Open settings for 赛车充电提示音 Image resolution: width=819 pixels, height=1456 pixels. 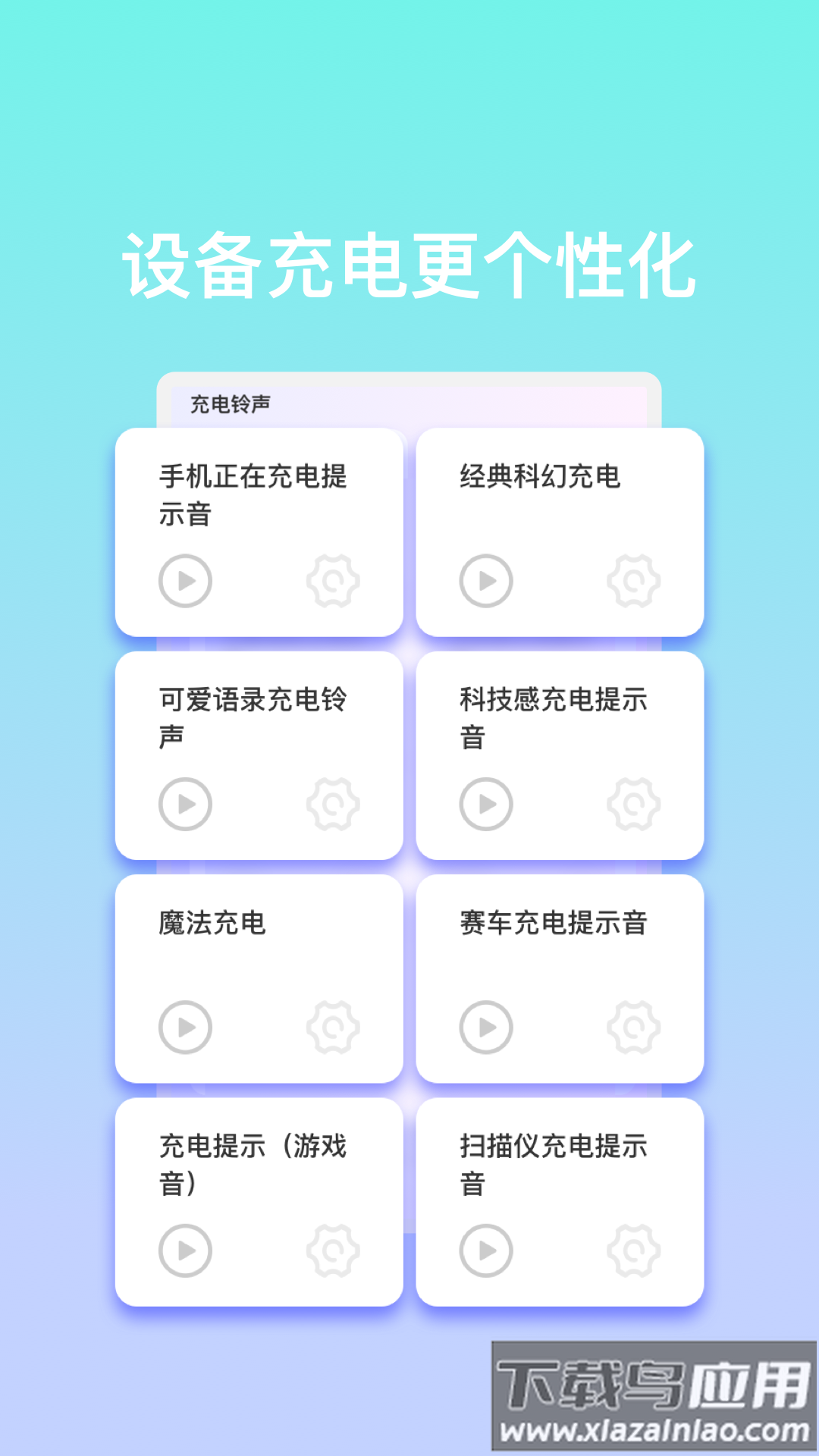click(635, 1025)
